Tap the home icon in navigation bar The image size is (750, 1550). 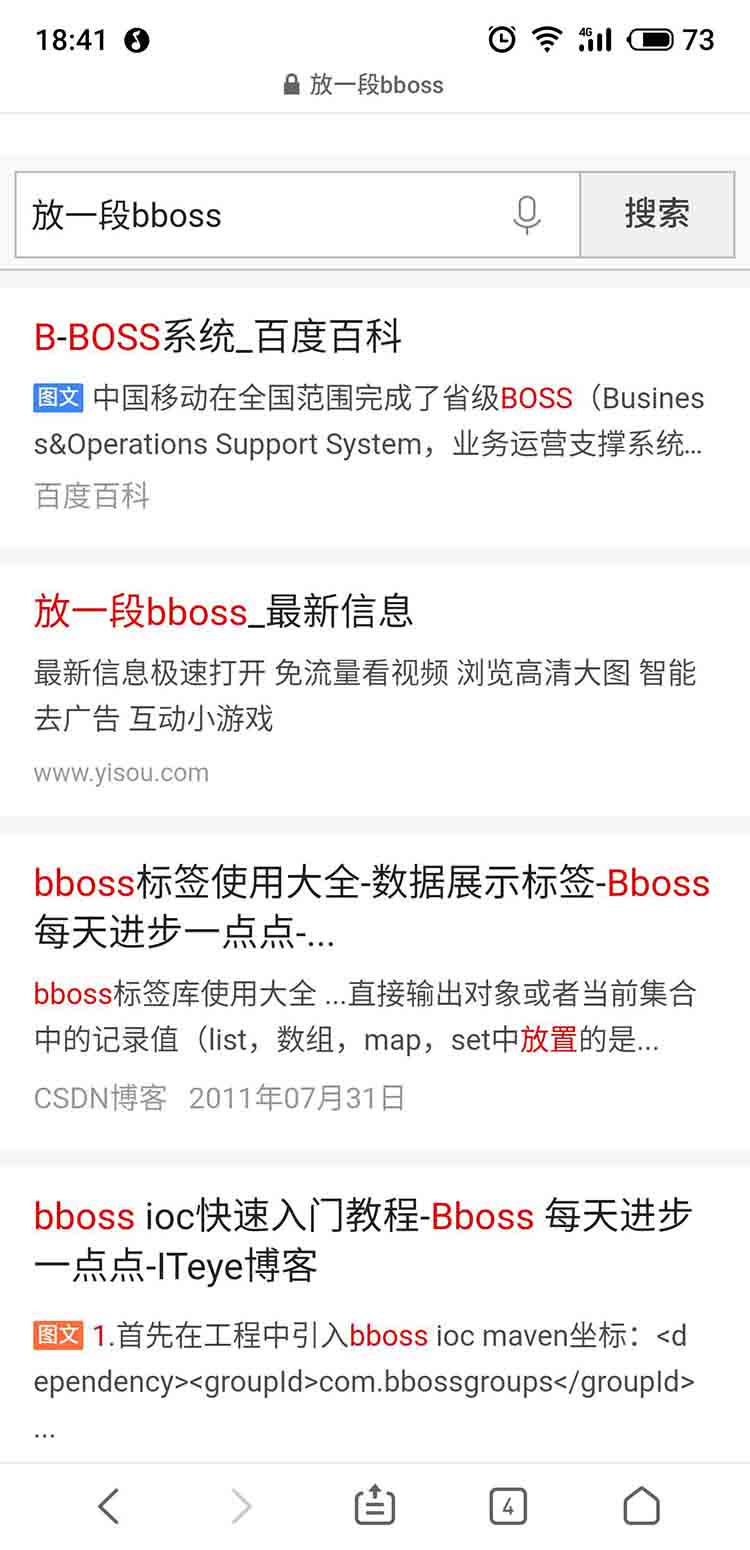[x=641, y=1505]
